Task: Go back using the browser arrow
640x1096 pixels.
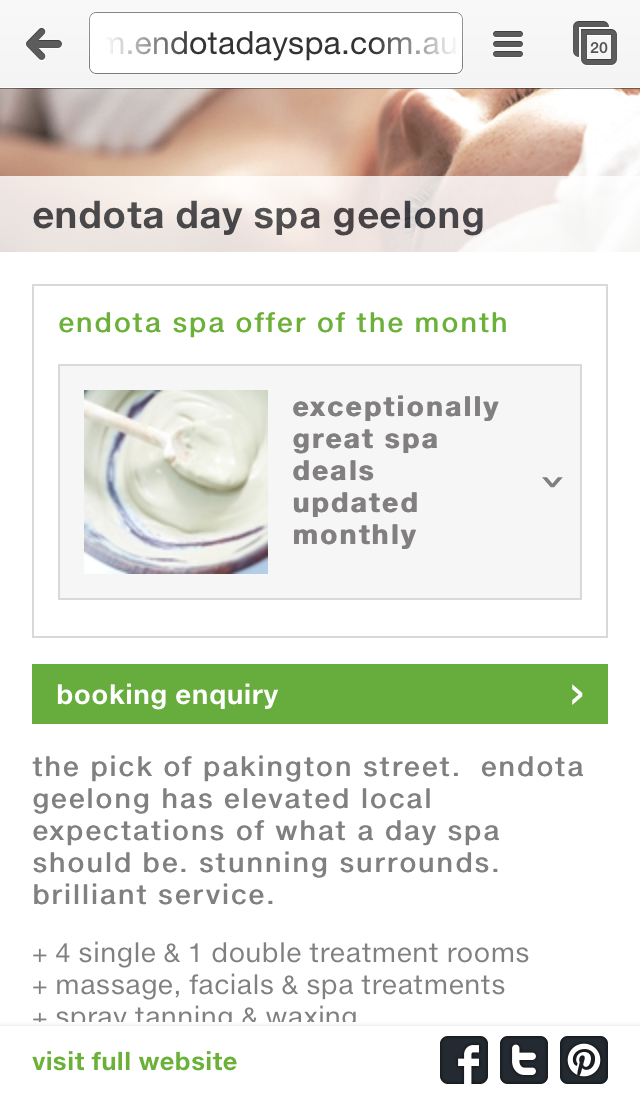Action: tap(44, 45)
